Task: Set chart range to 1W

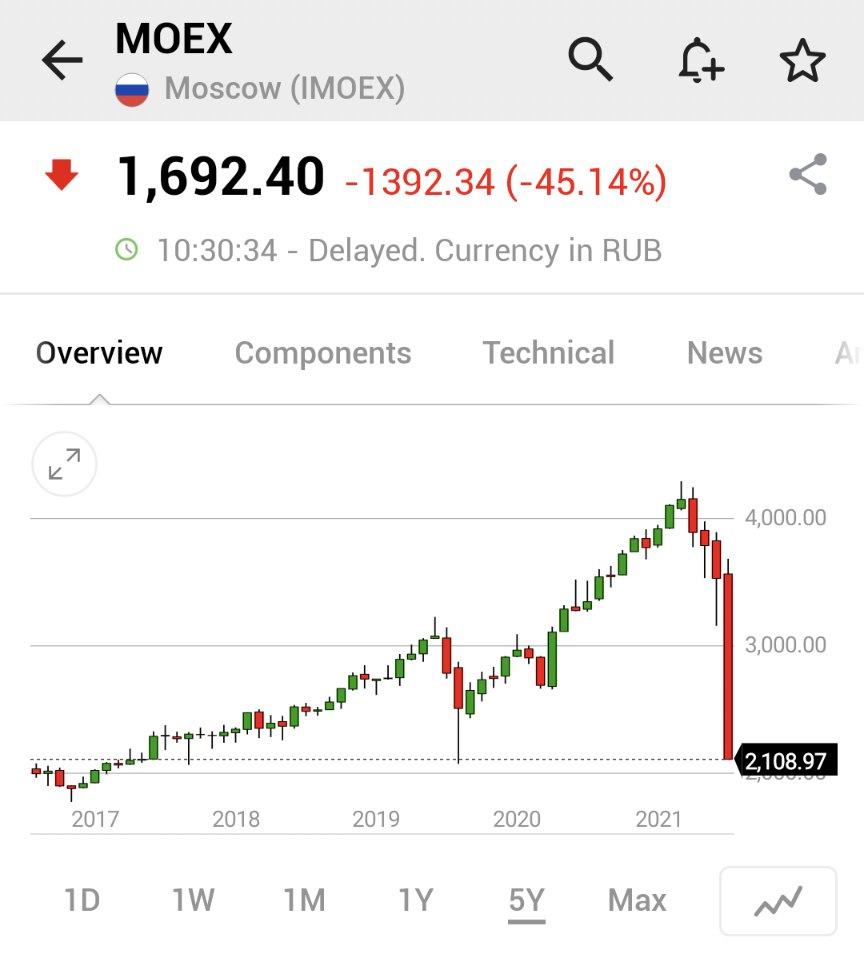Action: [x=193, y=900]
